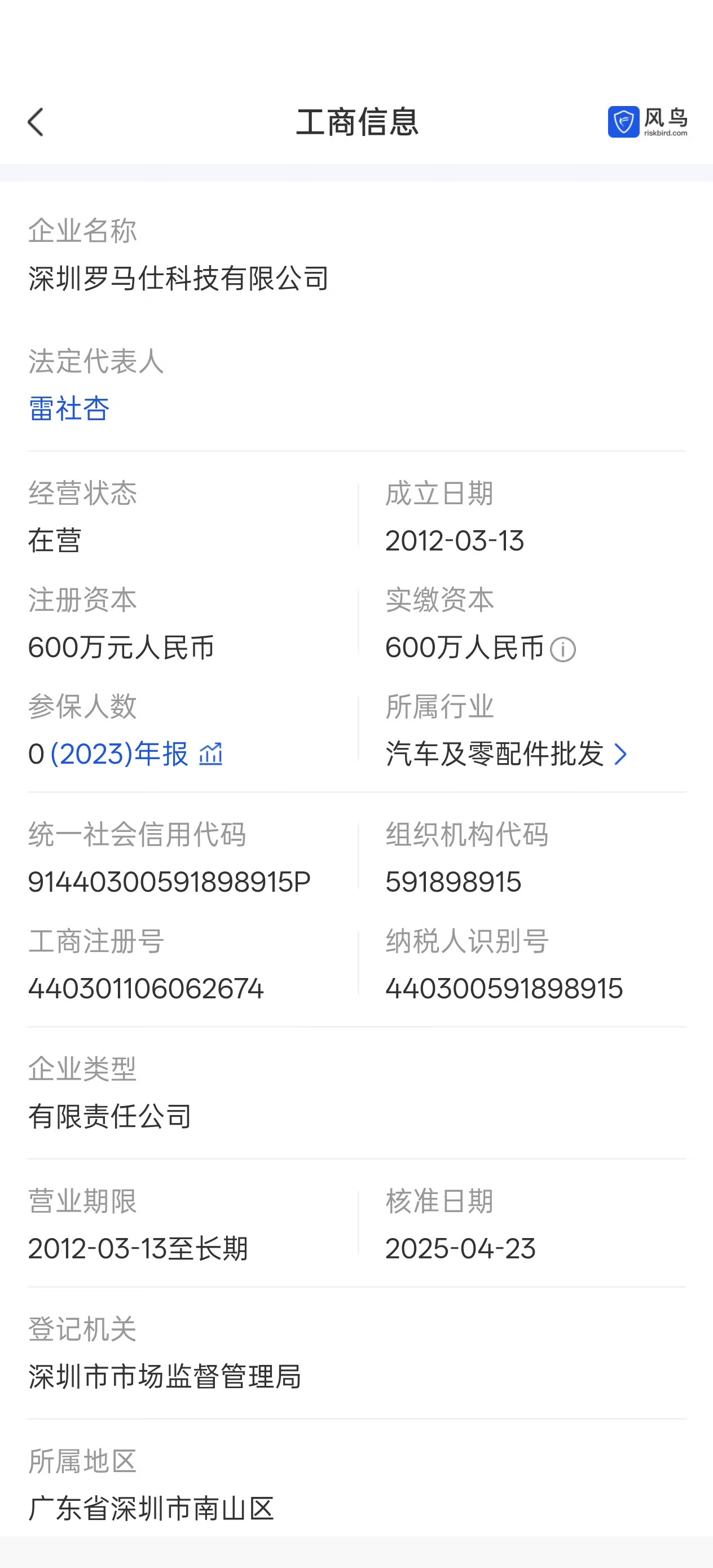Tap the info icon beside 600万人民币

(x=562, y=649)
